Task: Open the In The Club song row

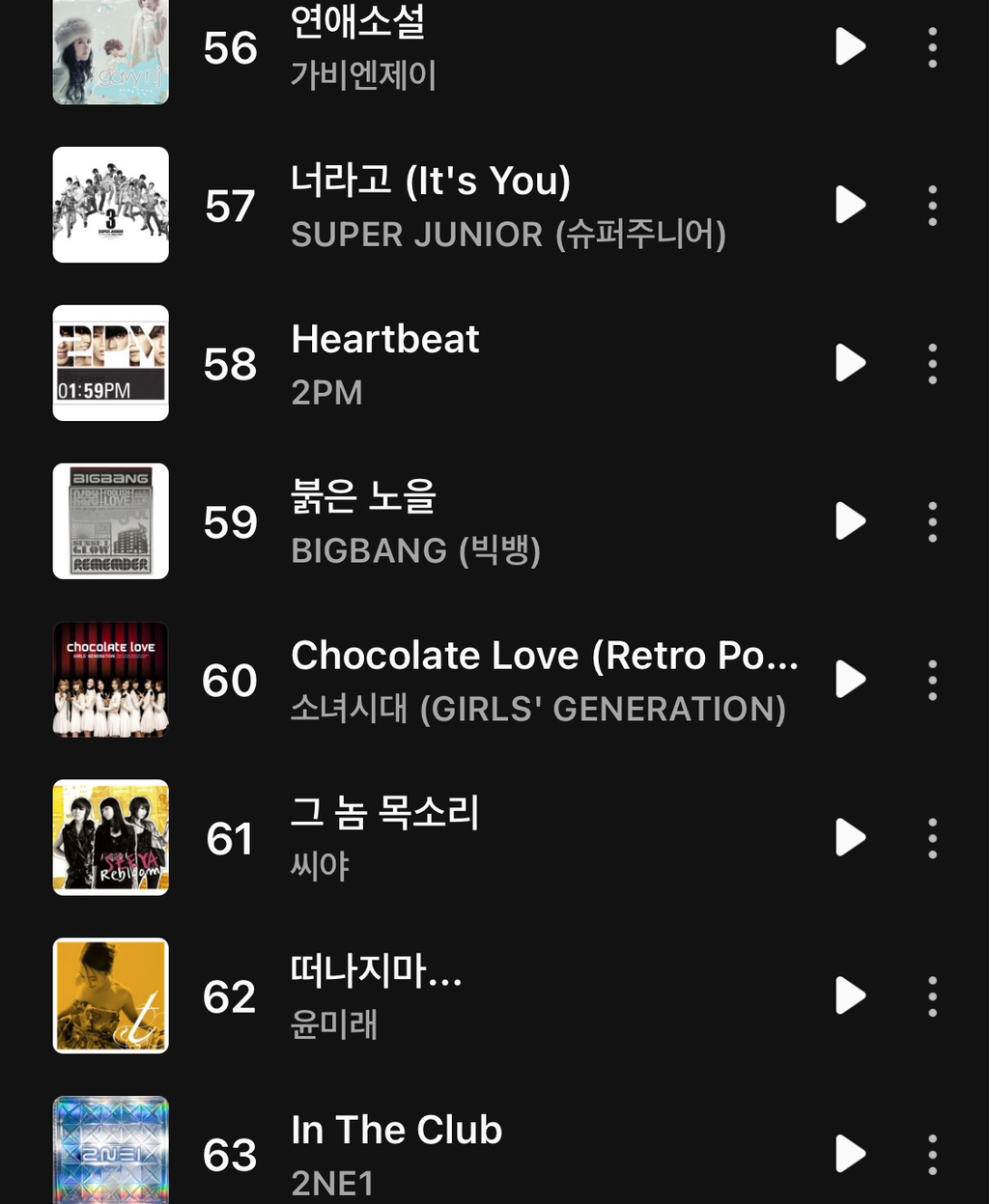Action: (x=494, y=1149)
